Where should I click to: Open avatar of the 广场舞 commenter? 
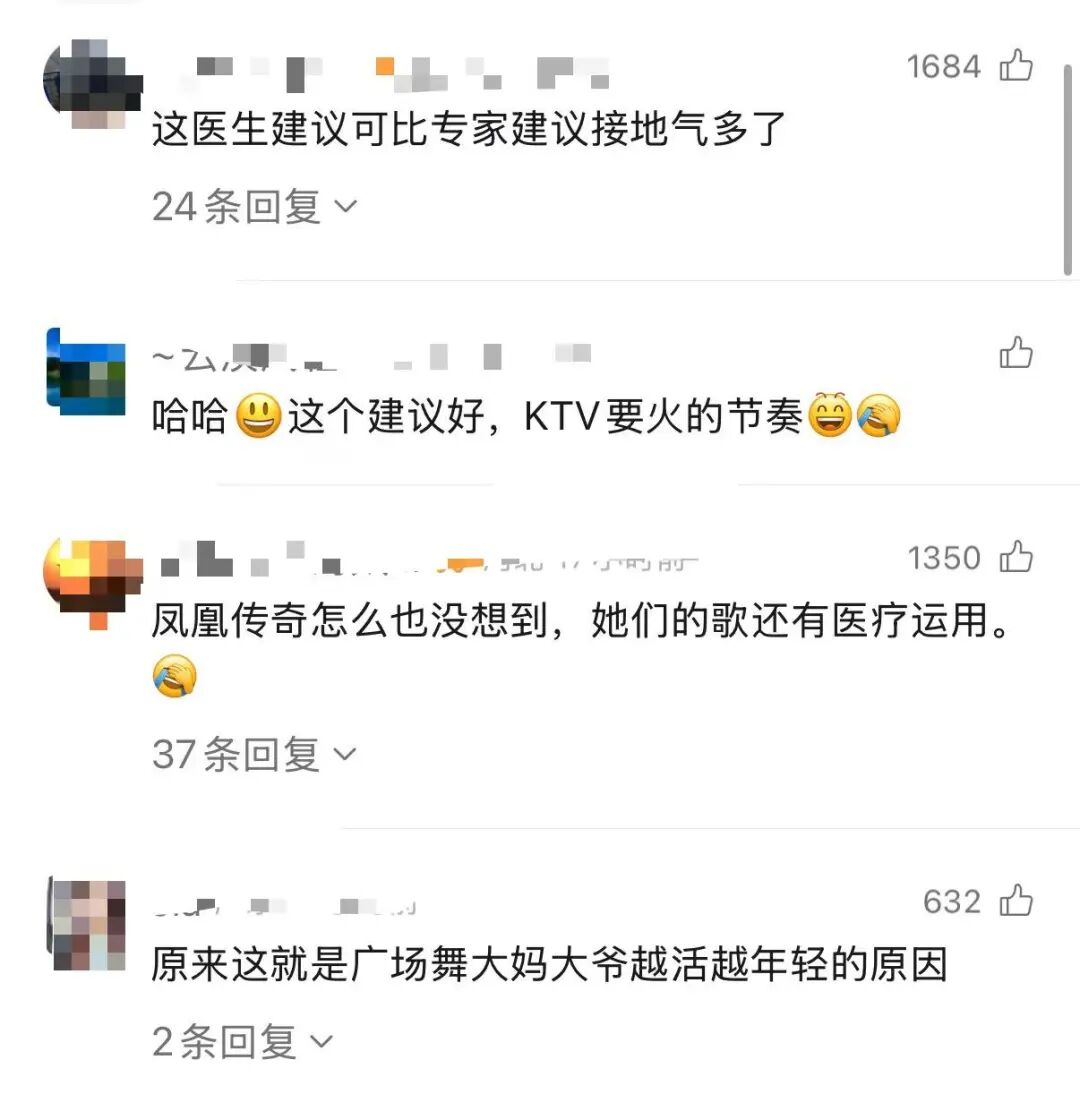[89, 925]
